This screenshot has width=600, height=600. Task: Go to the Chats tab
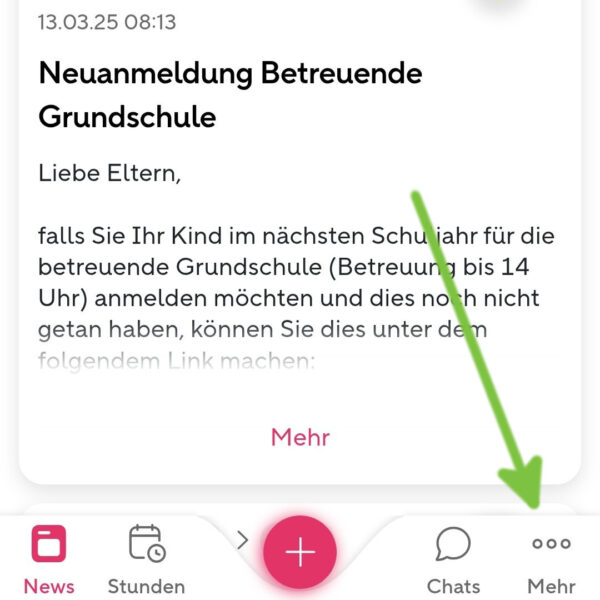[x=453, y=558]
